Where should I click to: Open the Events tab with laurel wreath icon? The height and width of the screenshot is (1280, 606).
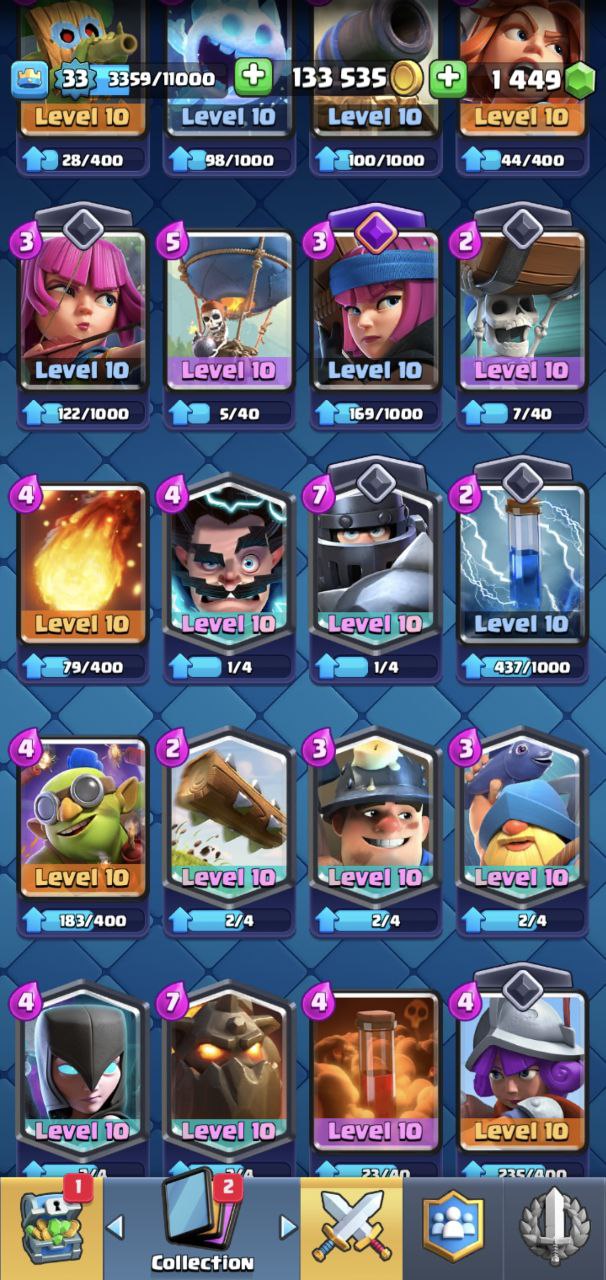(555, 1228)
